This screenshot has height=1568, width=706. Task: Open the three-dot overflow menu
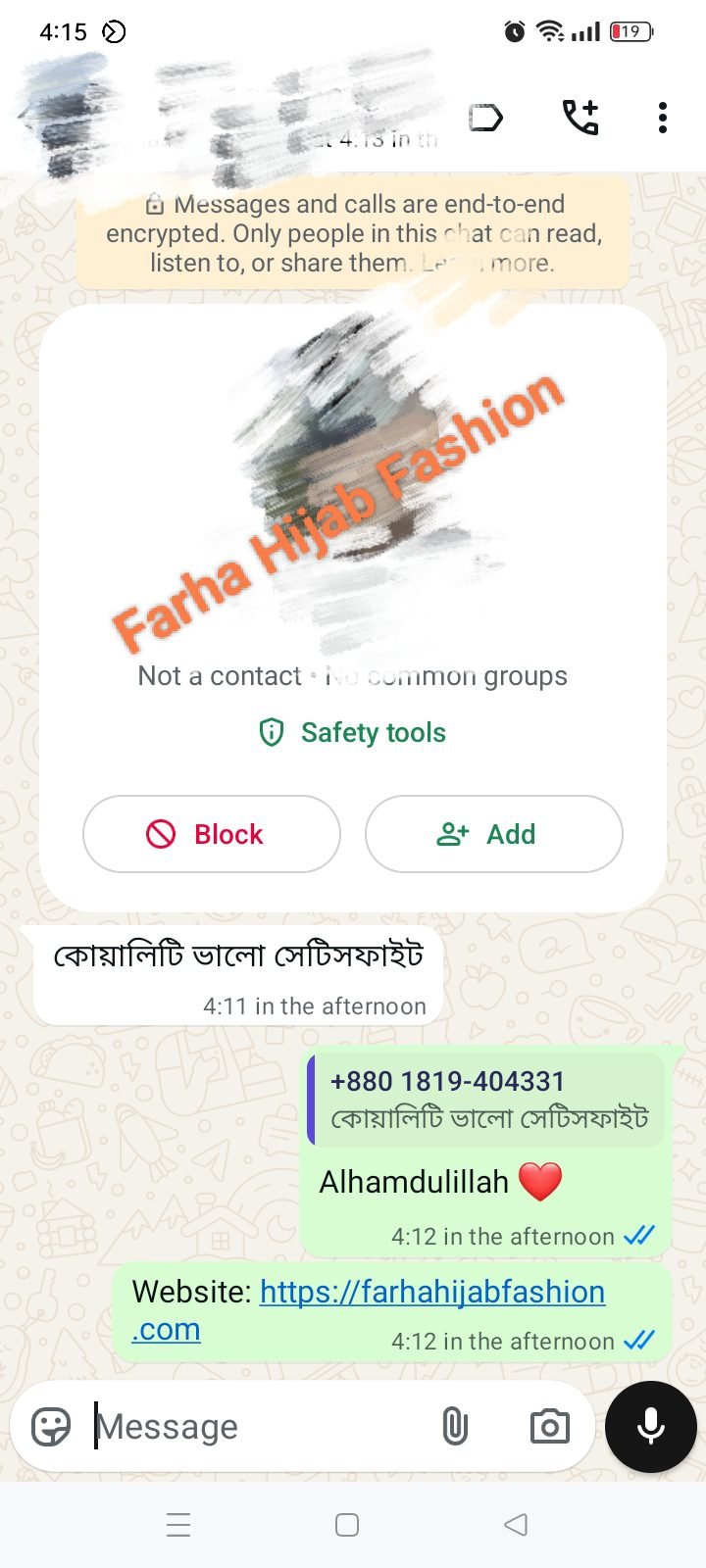663,118
